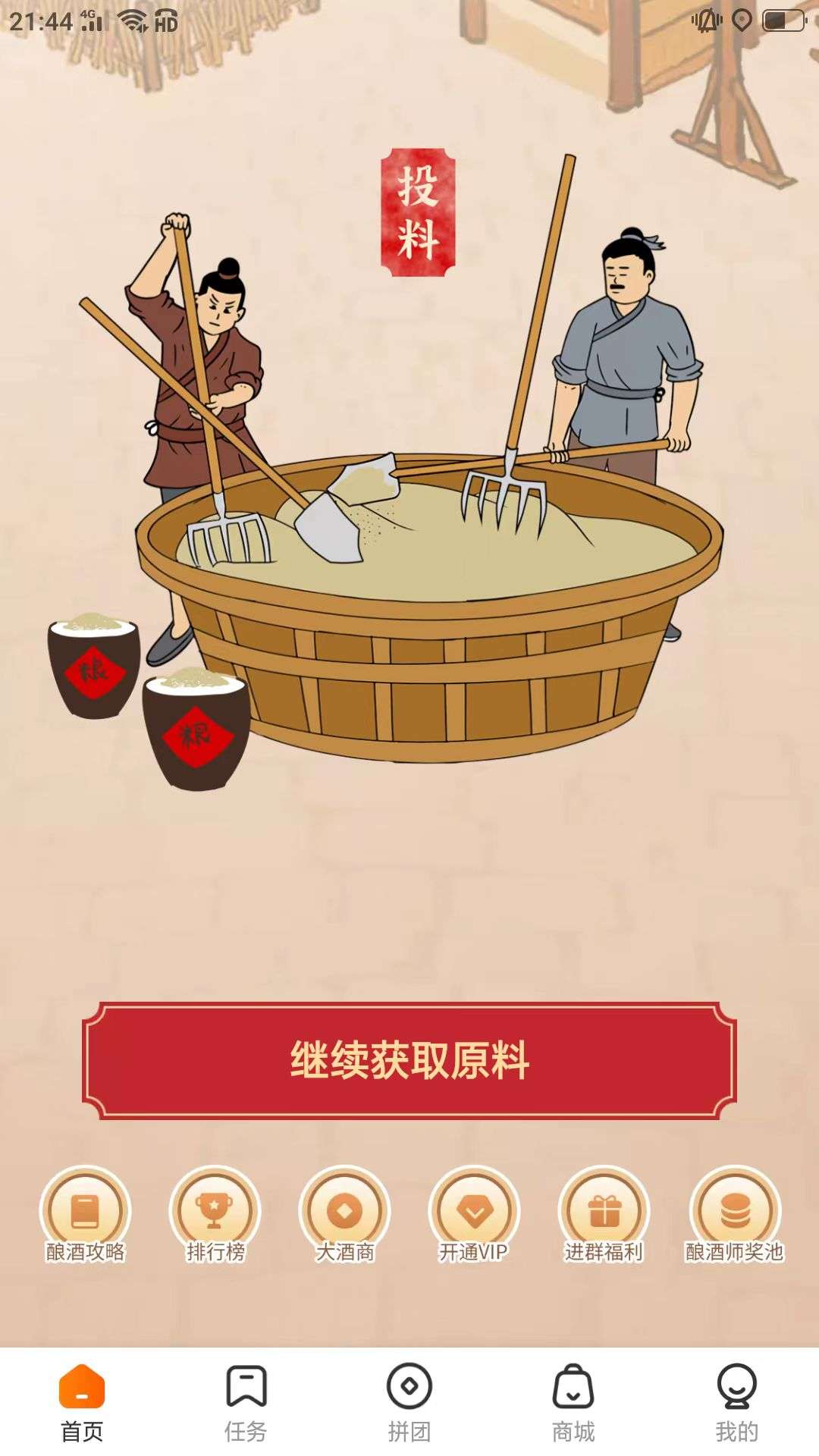Image resolution: width=819 pixels, height=1456 pixels.
Task: Open 进群福利 group benefits
Action: click(x=604, y=1215)
